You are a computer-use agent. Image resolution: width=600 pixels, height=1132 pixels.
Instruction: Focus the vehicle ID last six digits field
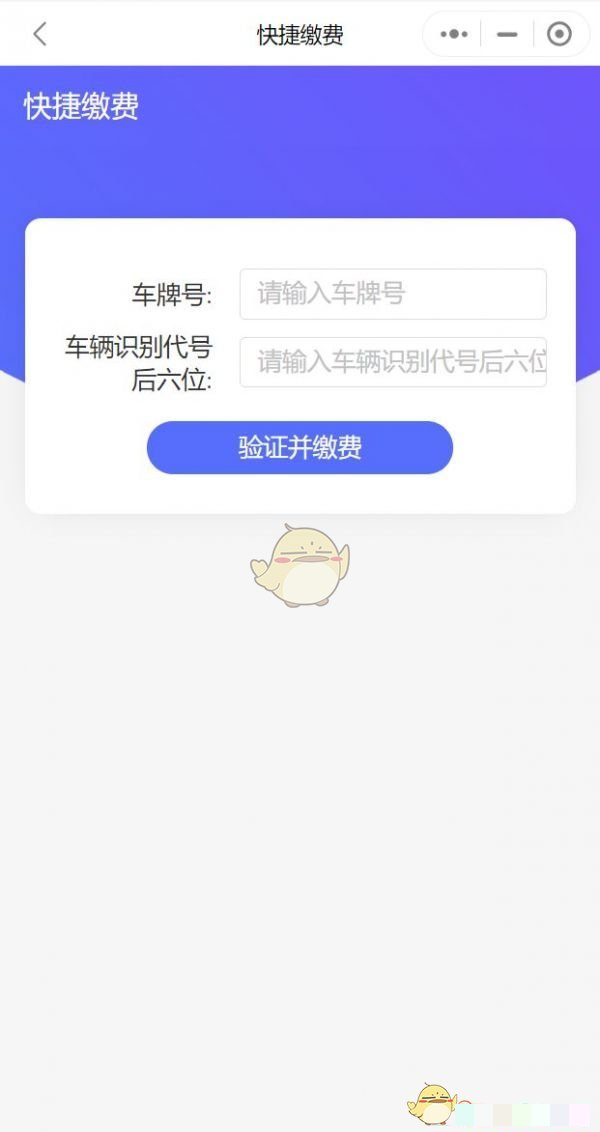point(393,362)
